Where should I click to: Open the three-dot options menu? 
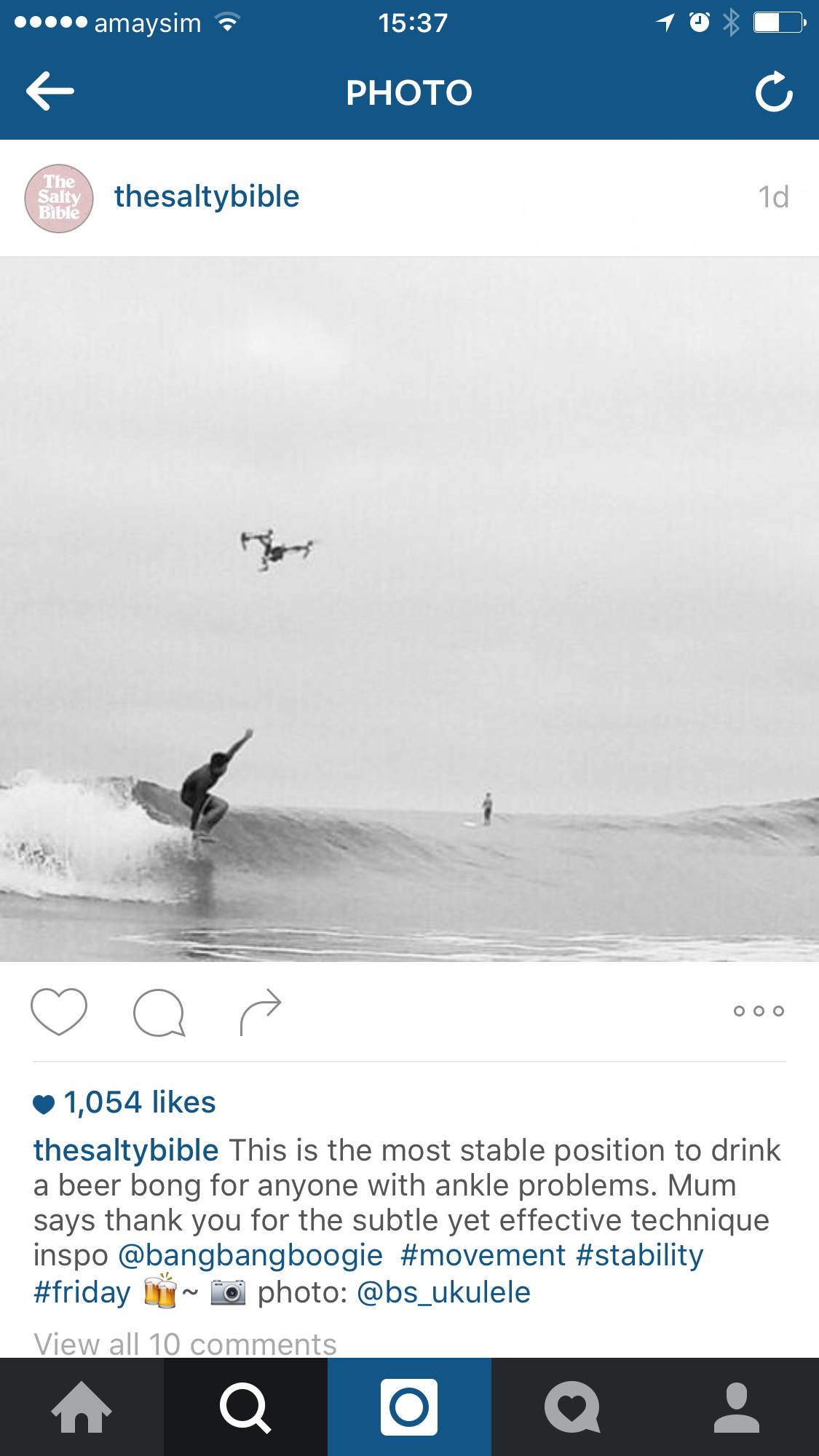[759, 1011]
